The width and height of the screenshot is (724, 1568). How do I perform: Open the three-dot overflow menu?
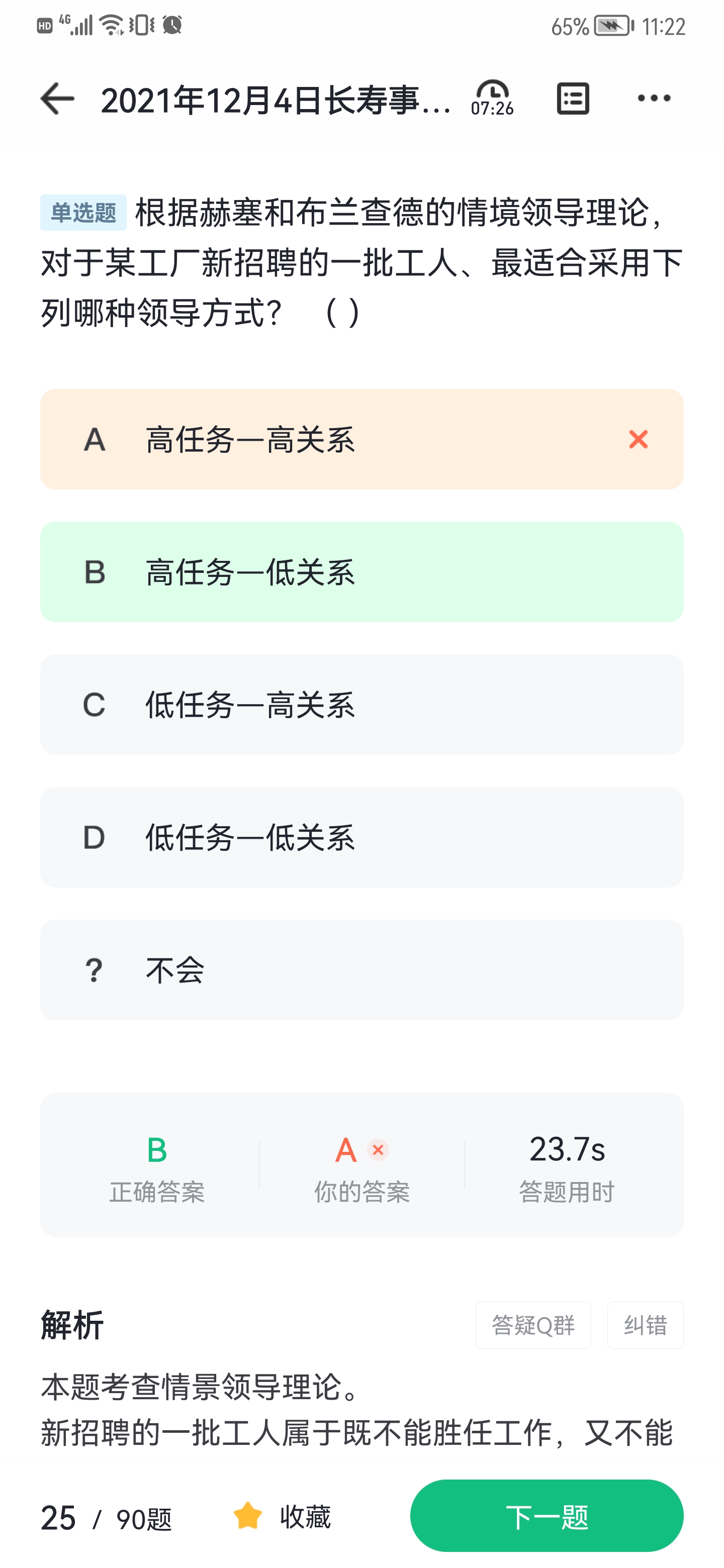654,98
